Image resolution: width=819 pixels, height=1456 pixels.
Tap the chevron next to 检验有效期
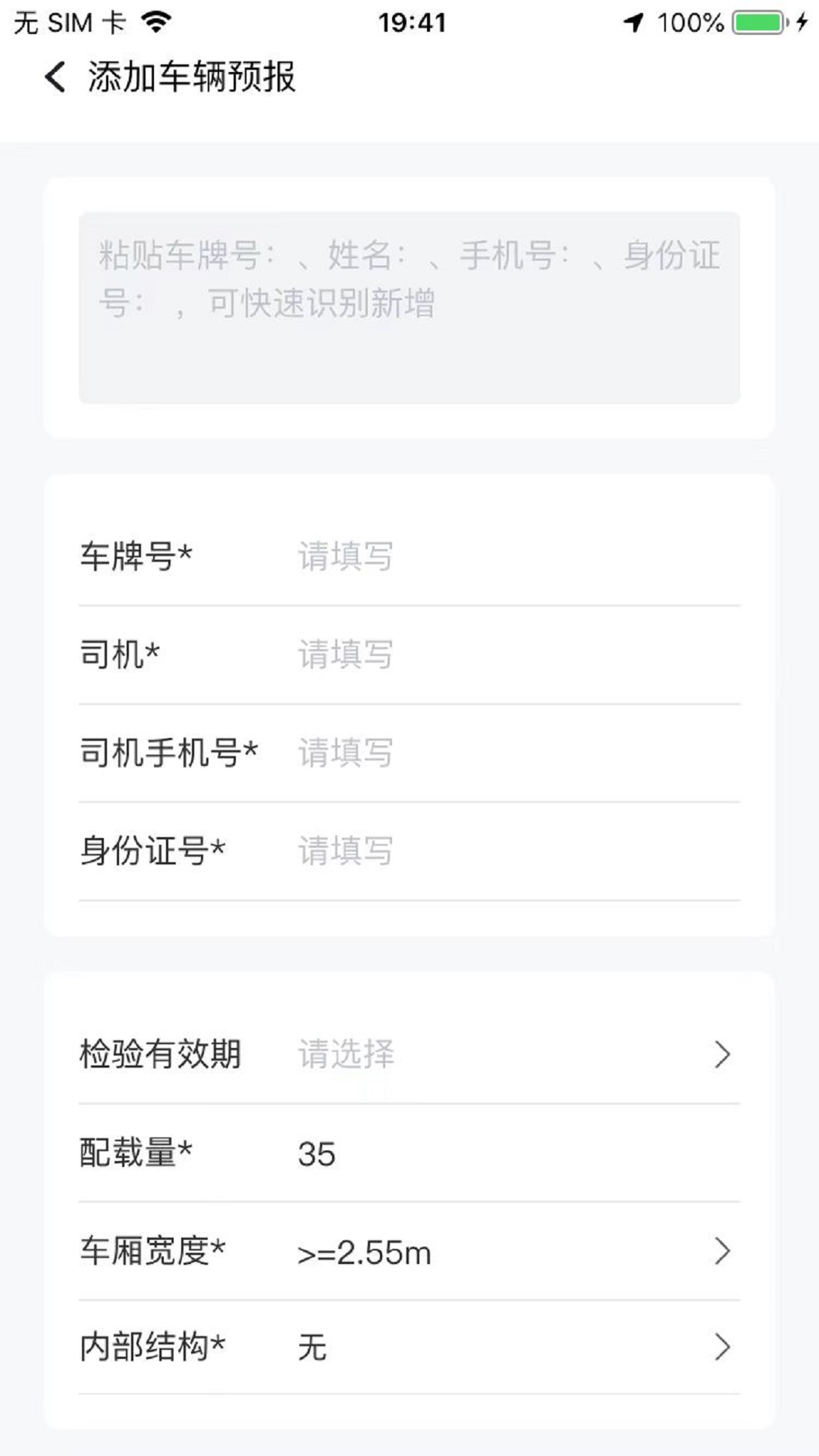pos(723,1054)
